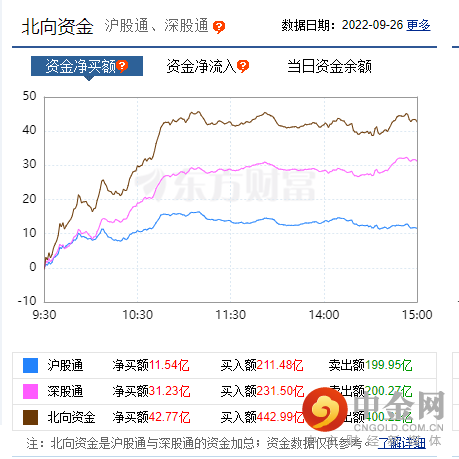Select the 资金净买额 tab
This screenshot has height=459, width=459.
coord(87,66)
